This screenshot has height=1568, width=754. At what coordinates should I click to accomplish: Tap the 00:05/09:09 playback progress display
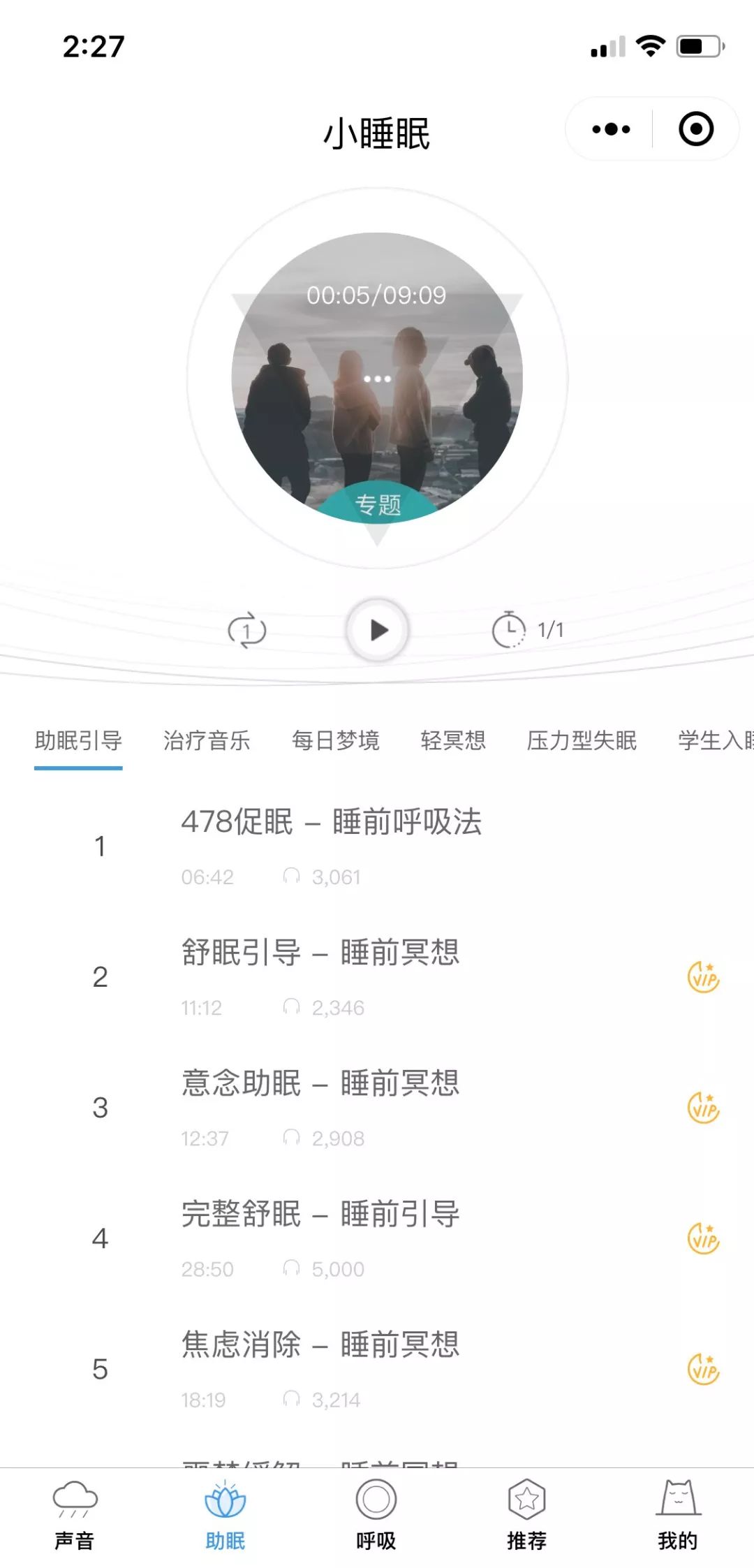[377, 296]
